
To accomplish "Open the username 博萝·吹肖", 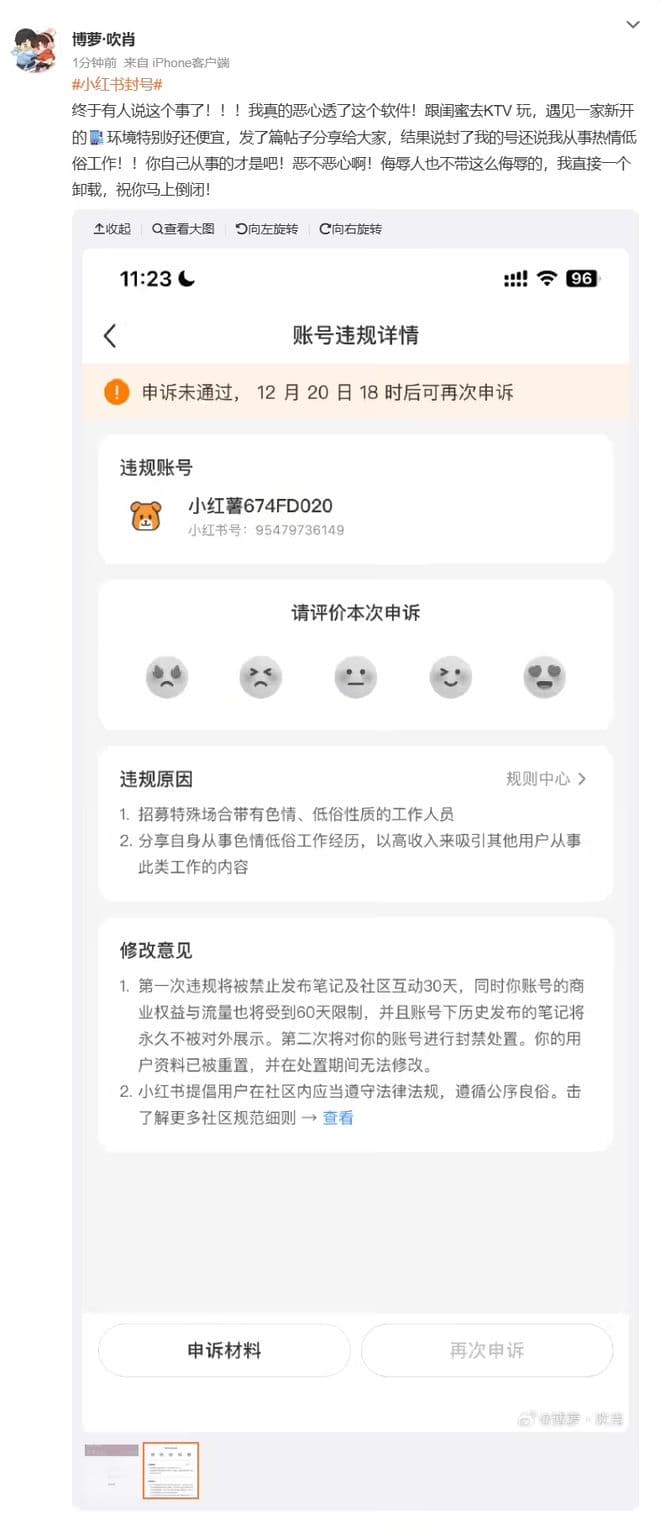I will (x=103, y=40).
